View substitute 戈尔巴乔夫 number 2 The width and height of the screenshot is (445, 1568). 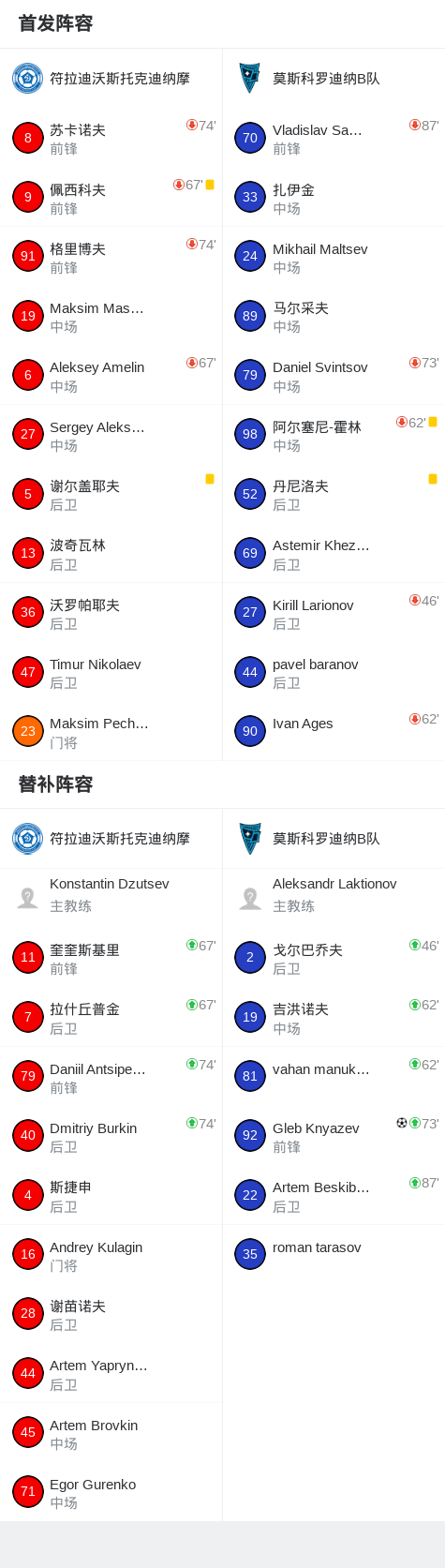[x=334, y=958]
